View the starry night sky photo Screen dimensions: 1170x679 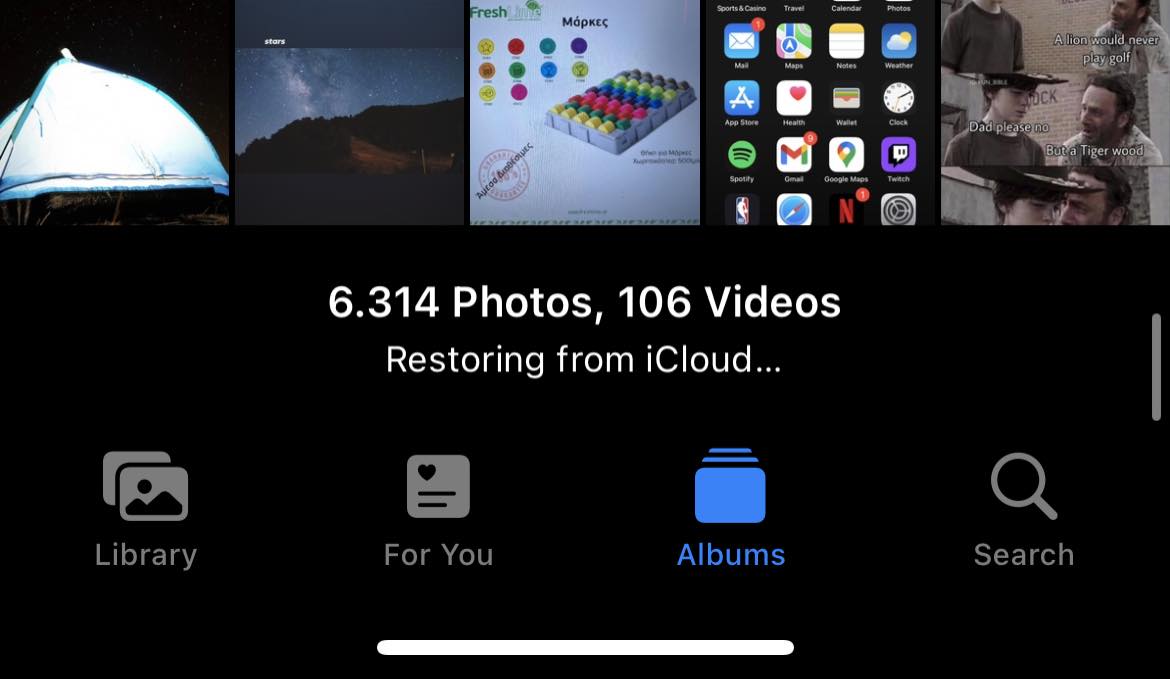click(x=349, y=112)
